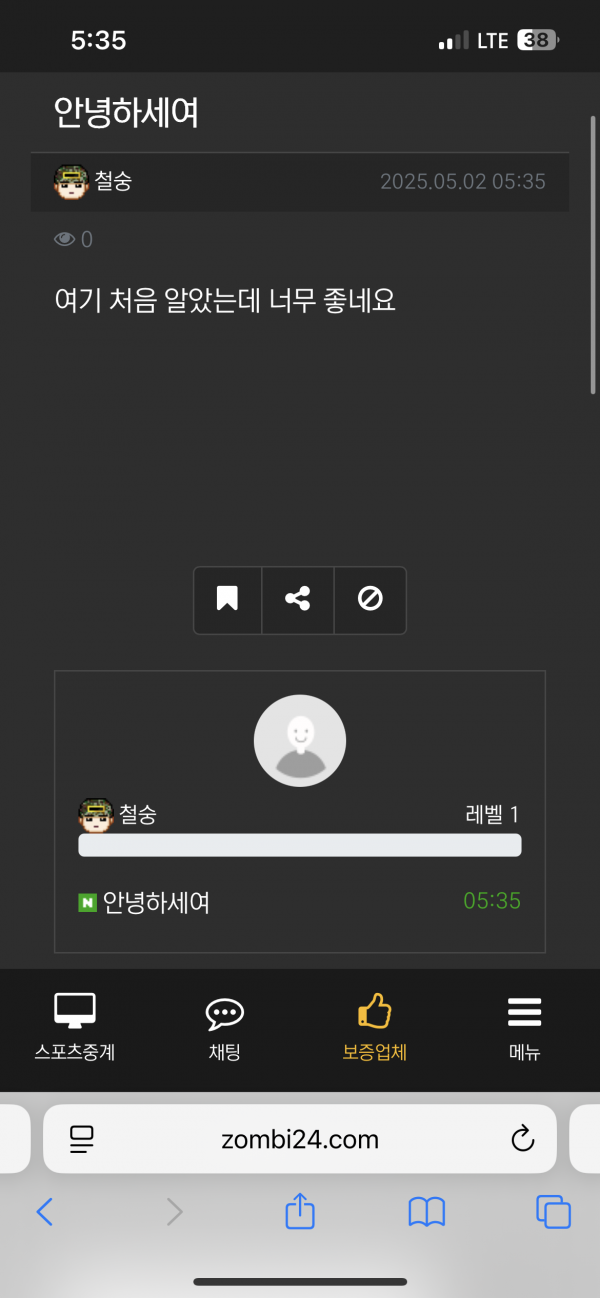Open the 보증업체 tab
Screen dimensions: 600x1298
(x=374, y=1027)
